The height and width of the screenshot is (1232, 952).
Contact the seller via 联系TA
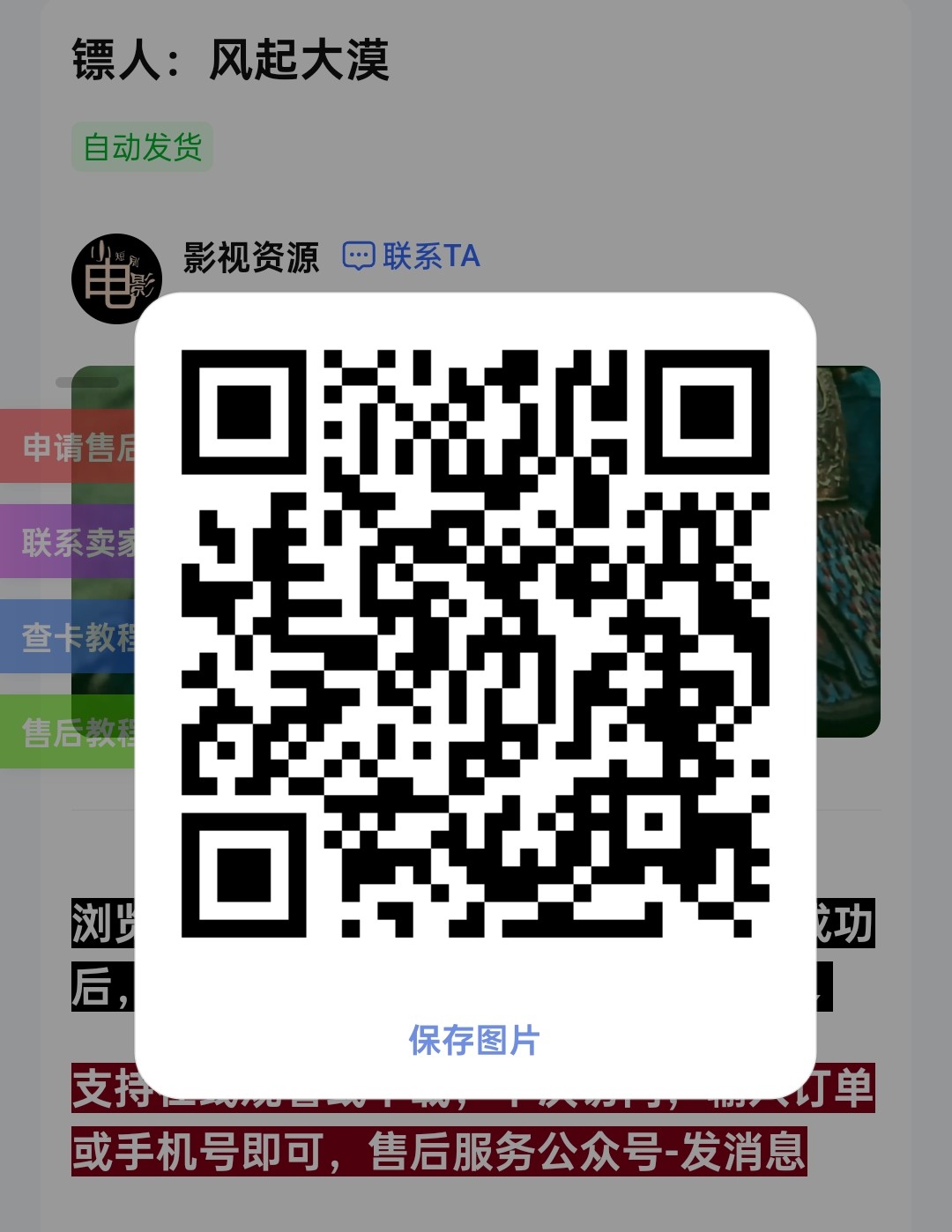tap(412, 256)
